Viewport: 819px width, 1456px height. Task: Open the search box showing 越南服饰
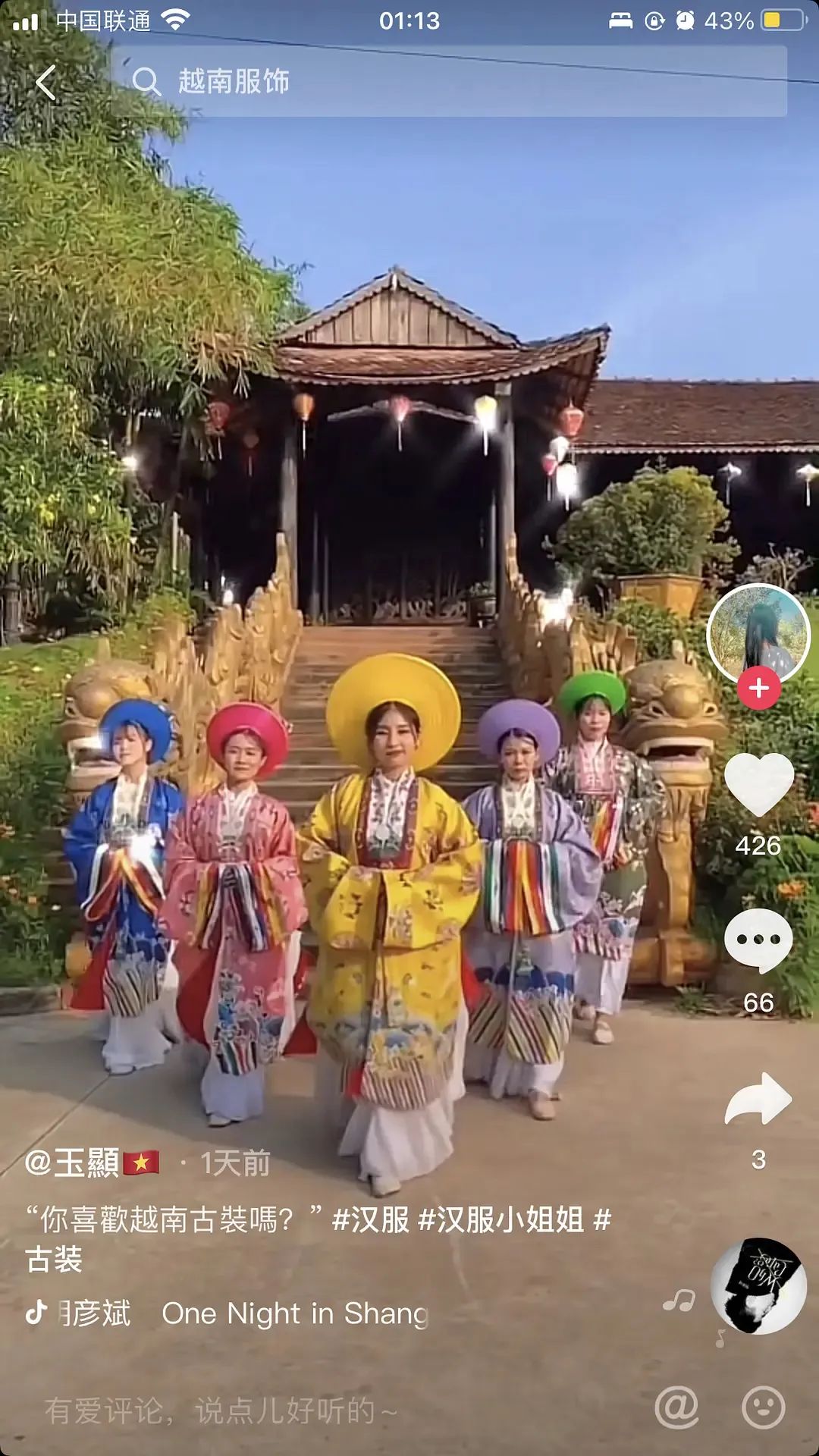447,81
